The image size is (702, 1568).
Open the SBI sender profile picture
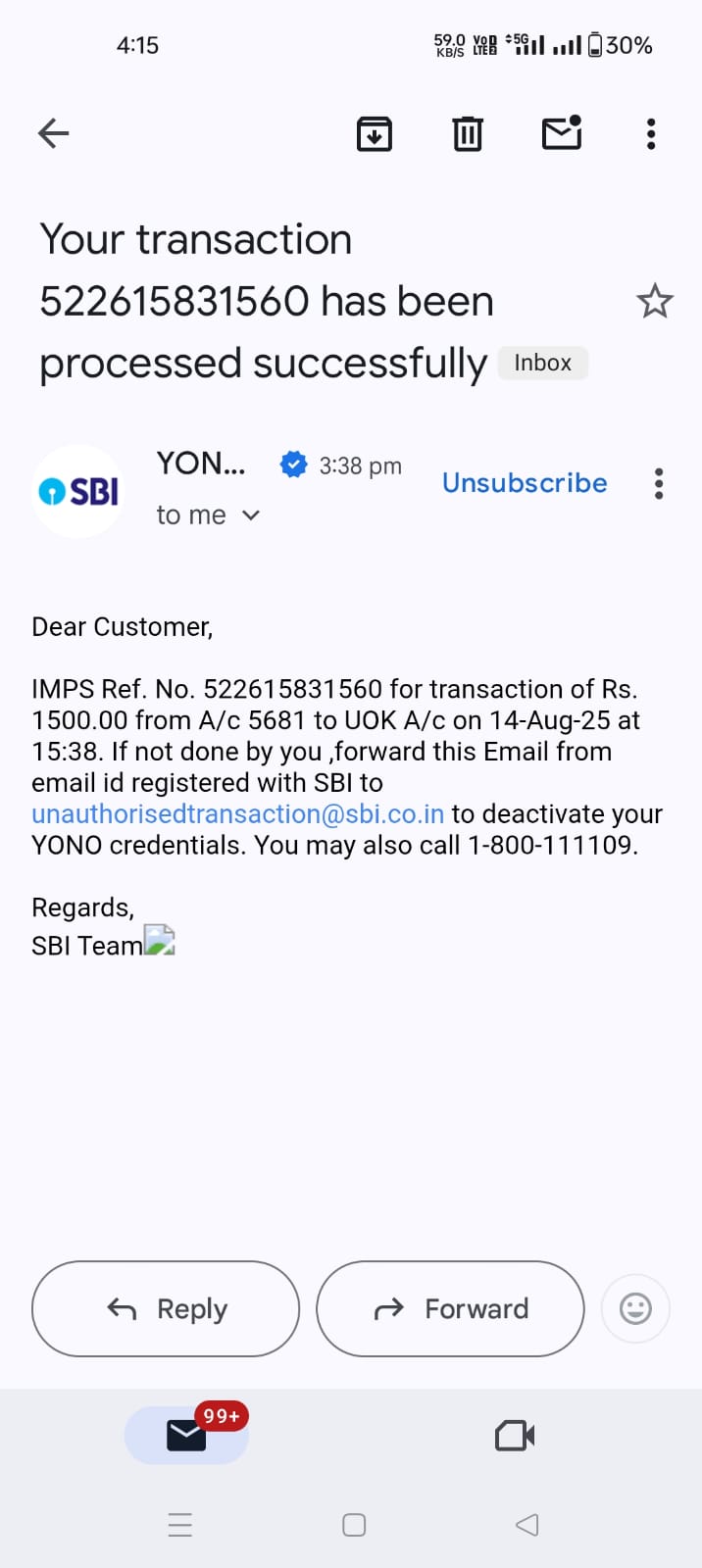tap(79, 491)
